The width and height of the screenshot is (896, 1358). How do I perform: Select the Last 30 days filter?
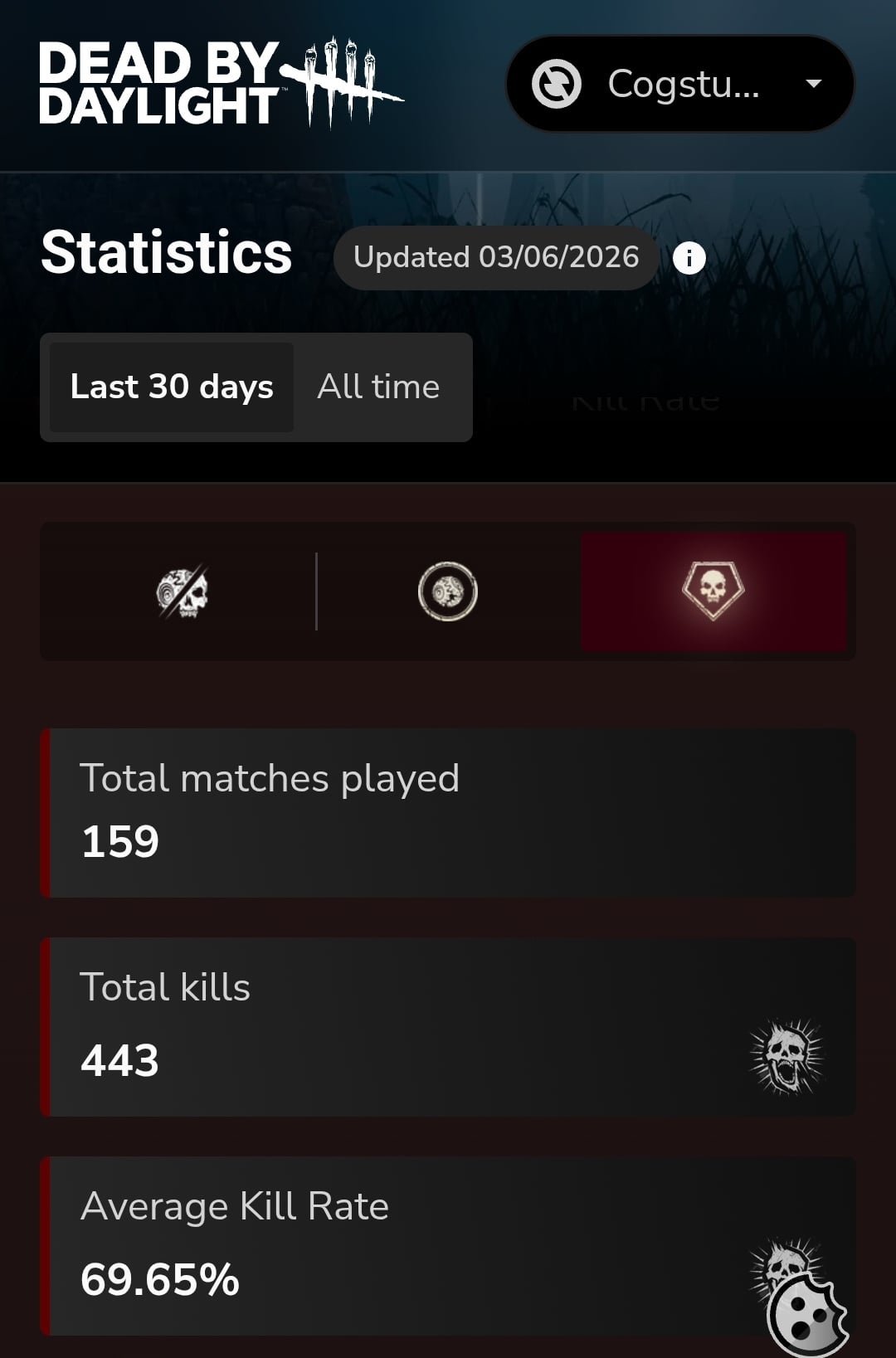(x=172, y=387)
